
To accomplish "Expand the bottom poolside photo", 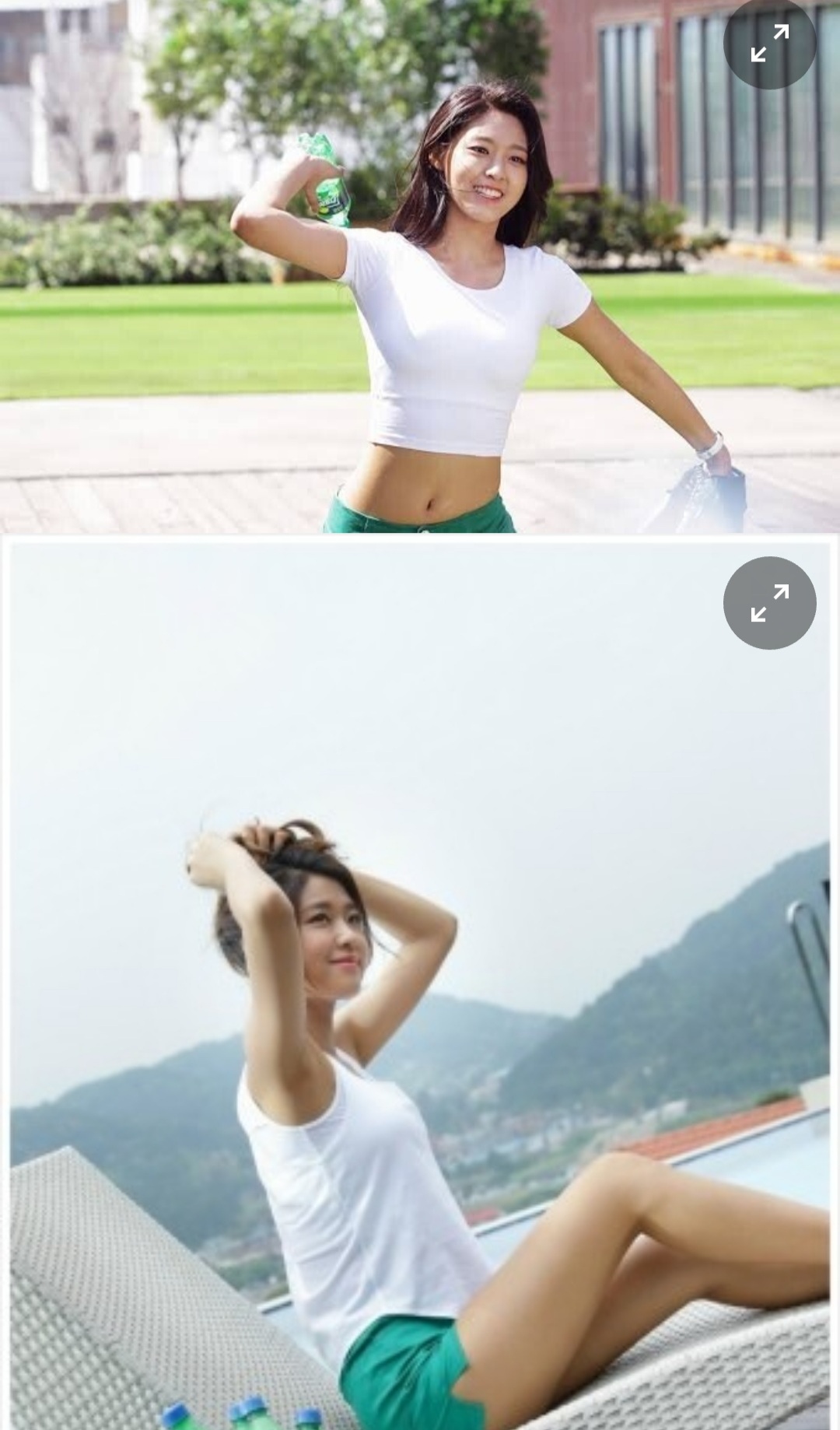I will [769, 603].
